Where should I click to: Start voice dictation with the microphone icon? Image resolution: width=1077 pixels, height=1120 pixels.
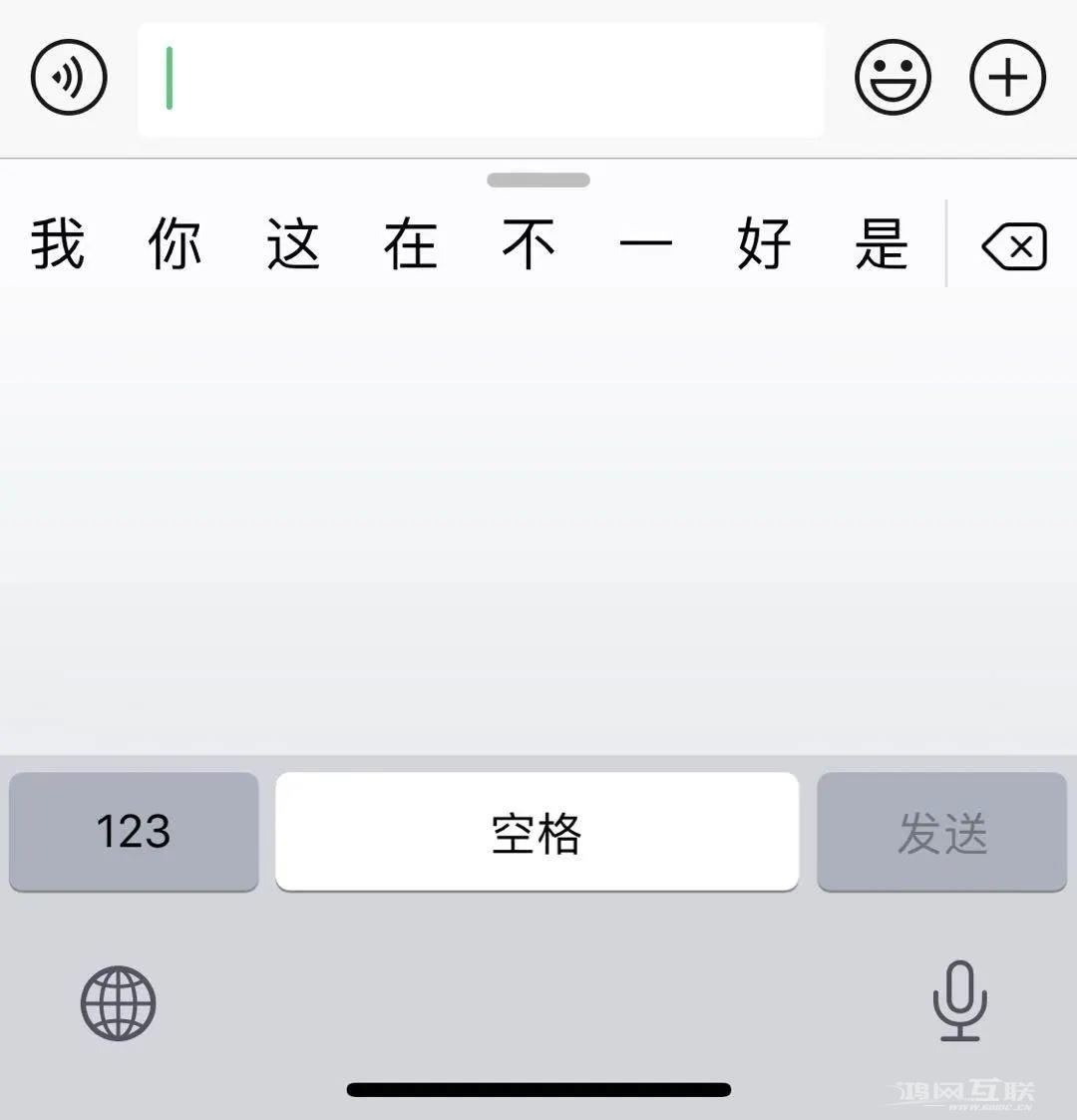(x=959, y=1002)
